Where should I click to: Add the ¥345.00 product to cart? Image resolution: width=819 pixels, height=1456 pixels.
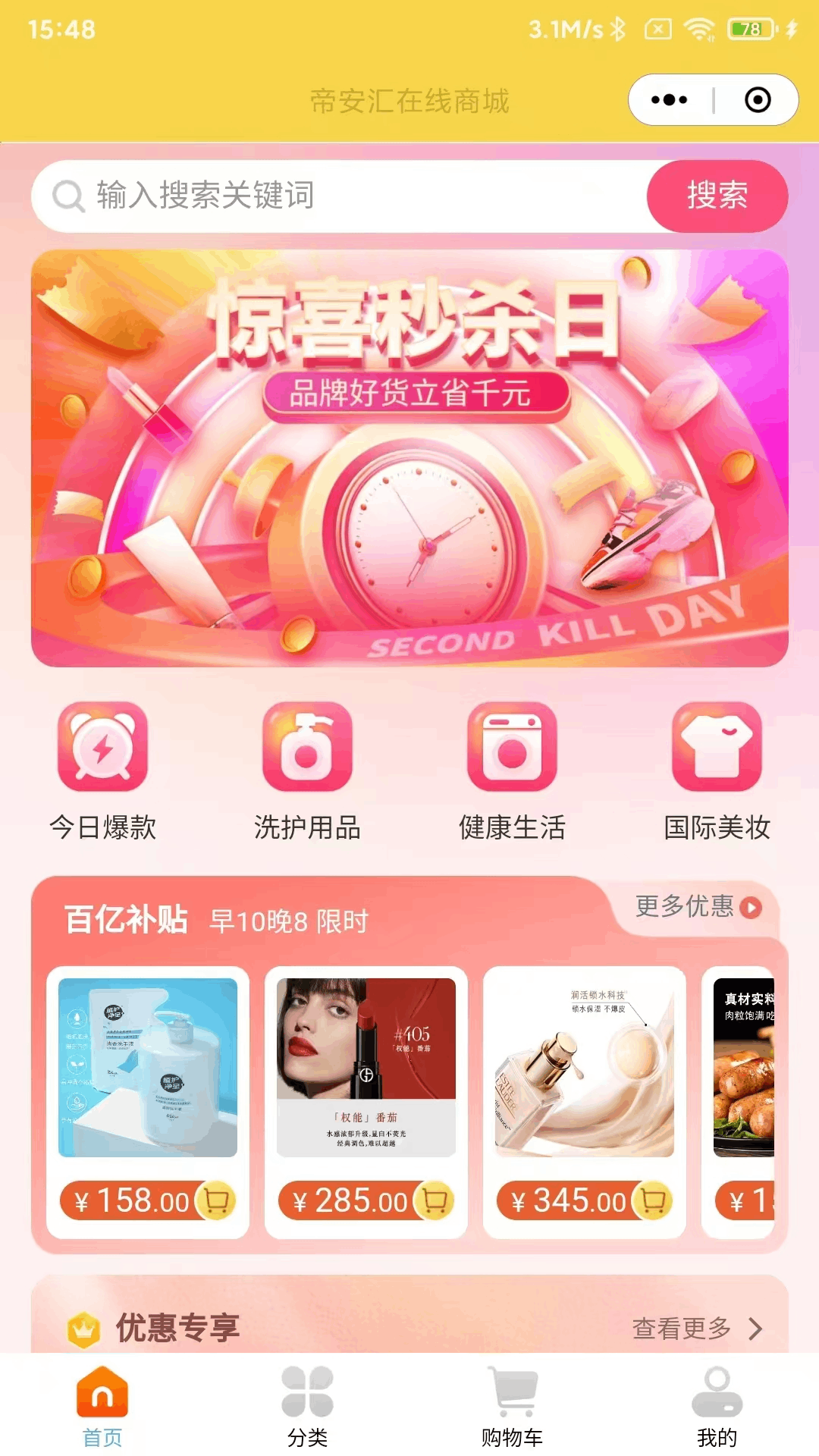click(x=653, y=1200)
